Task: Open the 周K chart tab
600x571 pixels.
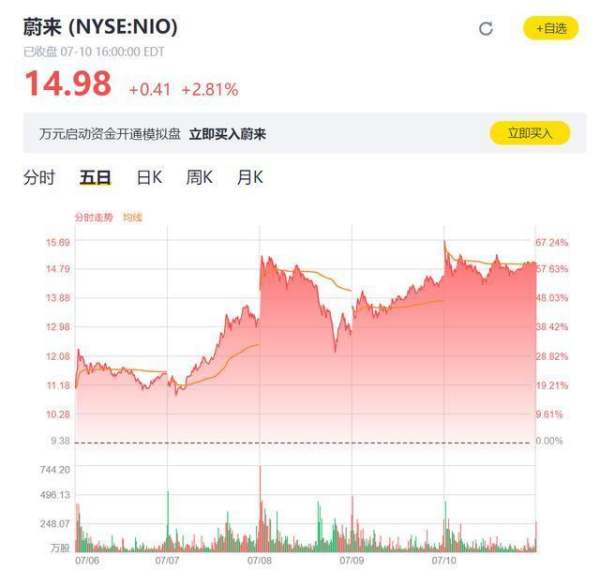Action: [x=199, y=178]
